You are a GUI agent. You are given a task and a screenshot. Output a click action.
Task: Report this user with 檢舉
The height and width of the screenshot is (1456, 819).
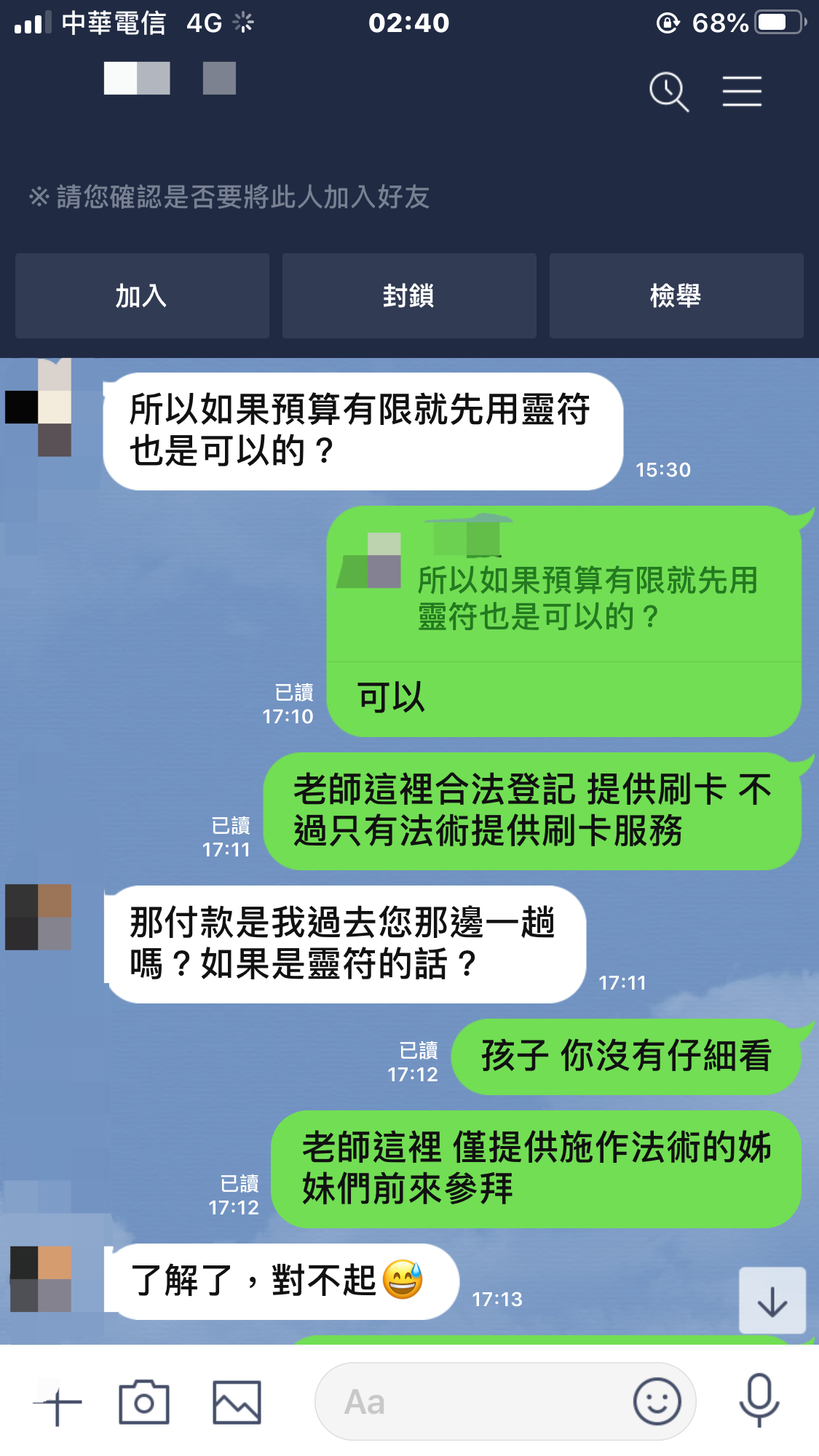pyautogui.click(x=676, y=296)
